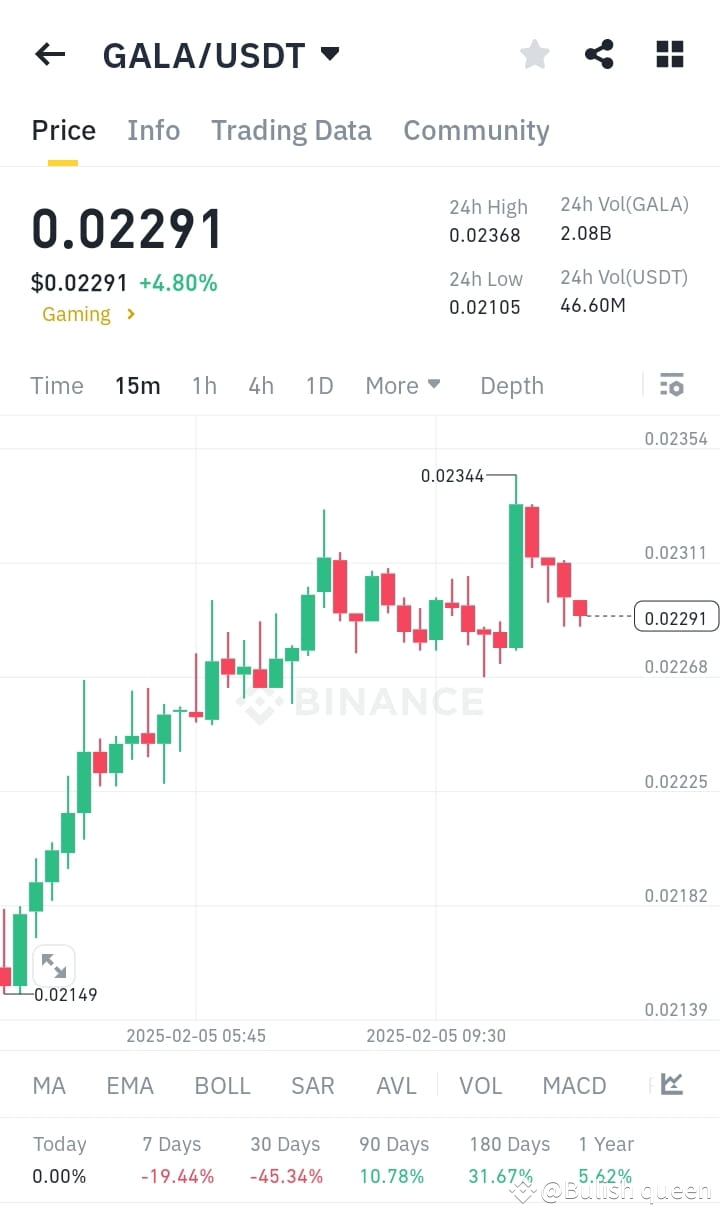Click the markets grid icon top right
The height and width of the screenshot is (1213, 720).
click(668, 54)
